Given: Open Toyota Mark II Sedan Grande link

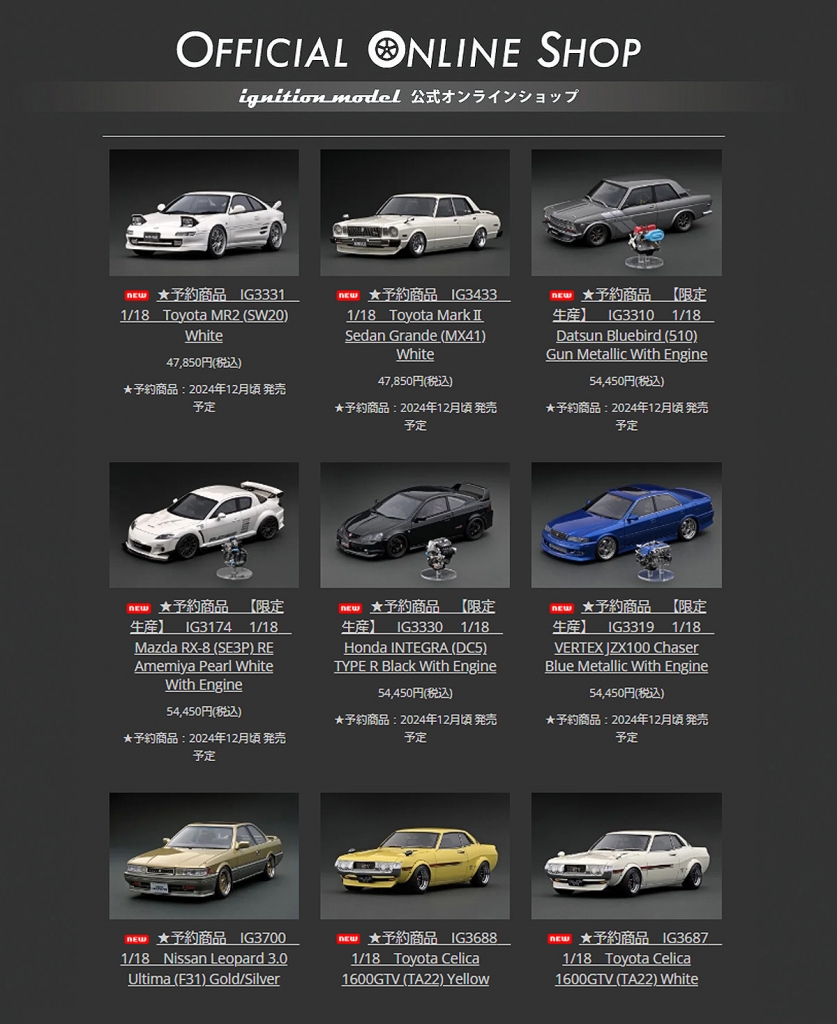Looking at the screenshot, I should point(415,335).
